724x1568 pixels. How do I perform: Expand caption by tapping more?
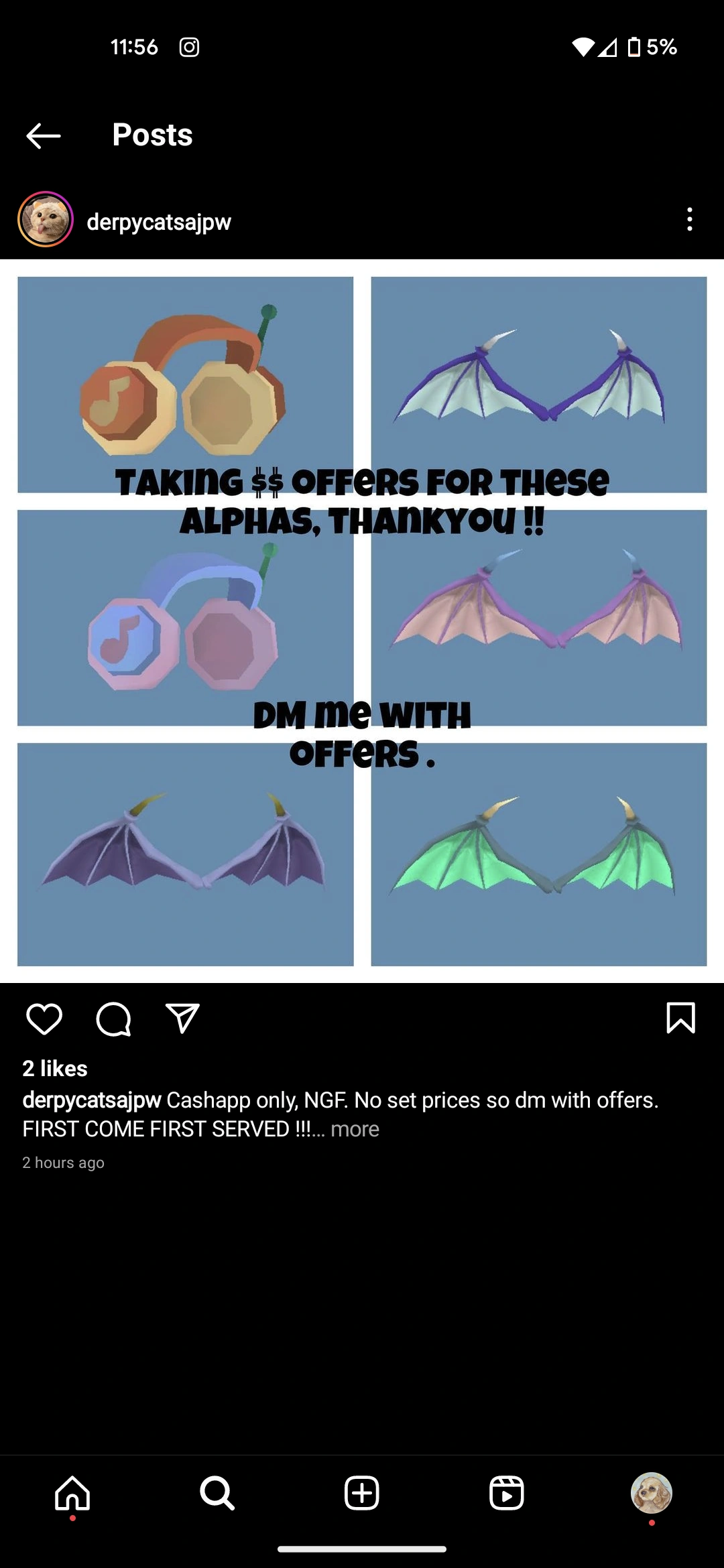click(x=355, y=1129)
